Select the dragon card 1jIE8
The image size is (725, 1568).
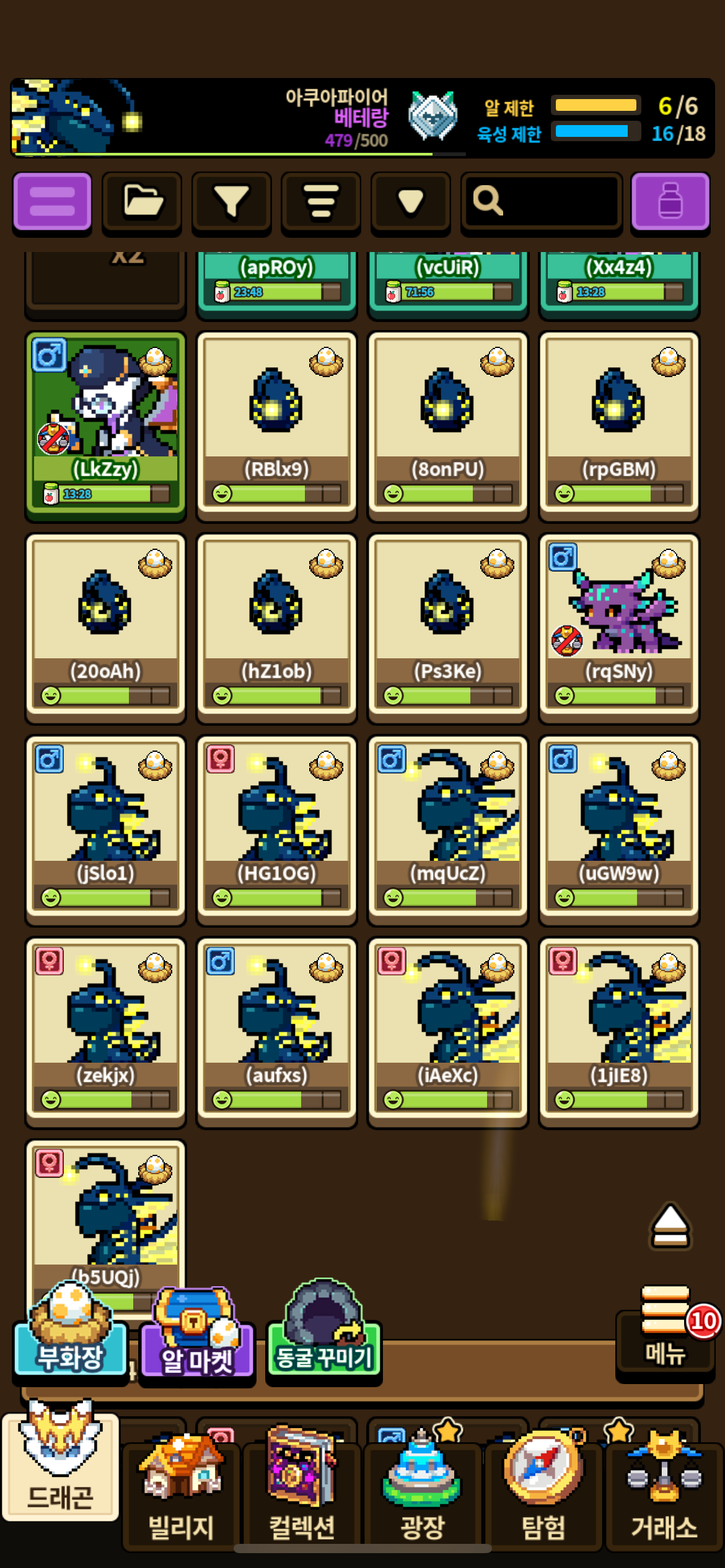point(618,1032)
